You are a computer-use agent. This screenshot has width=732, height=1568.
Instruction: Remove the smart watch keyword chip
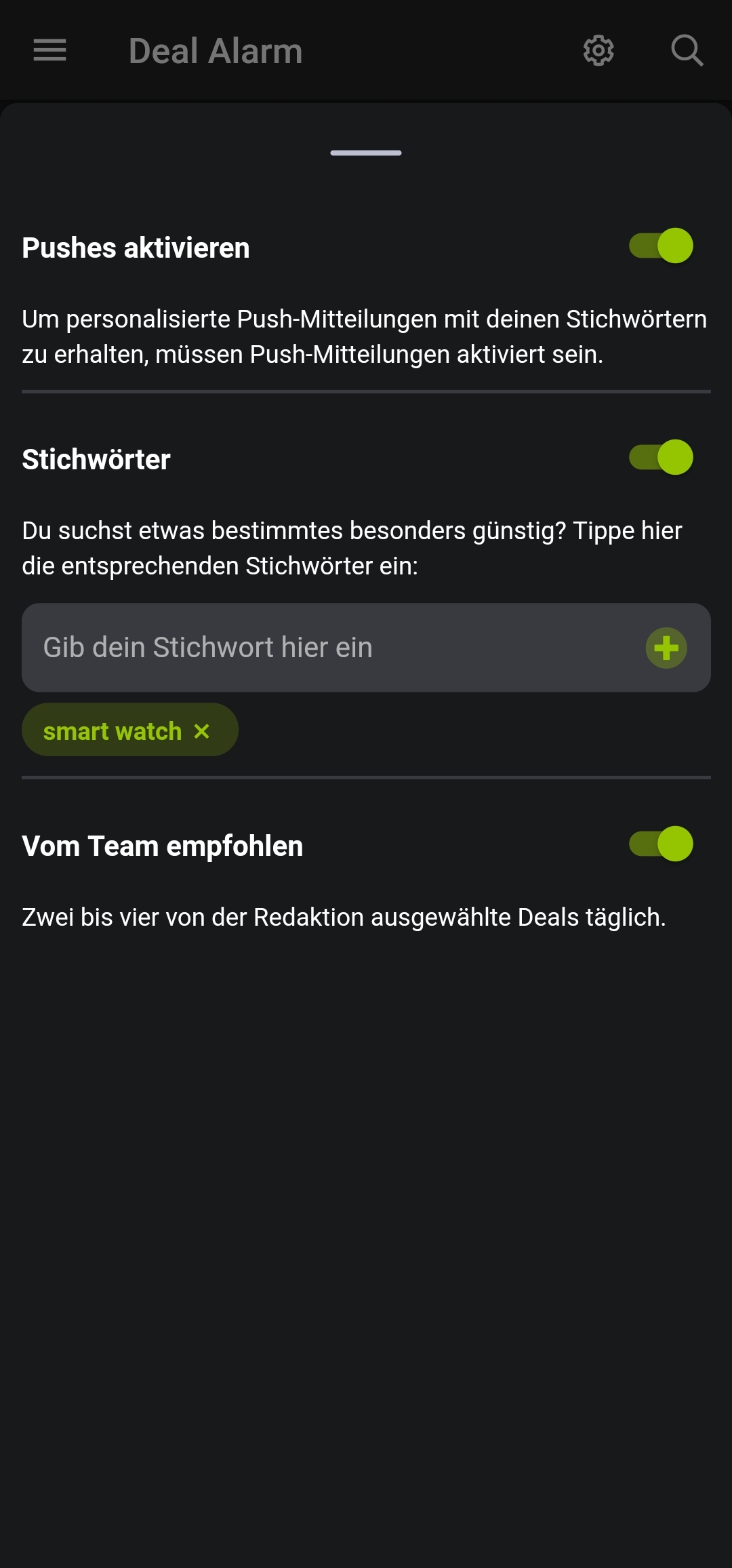[x=201, y=731]
